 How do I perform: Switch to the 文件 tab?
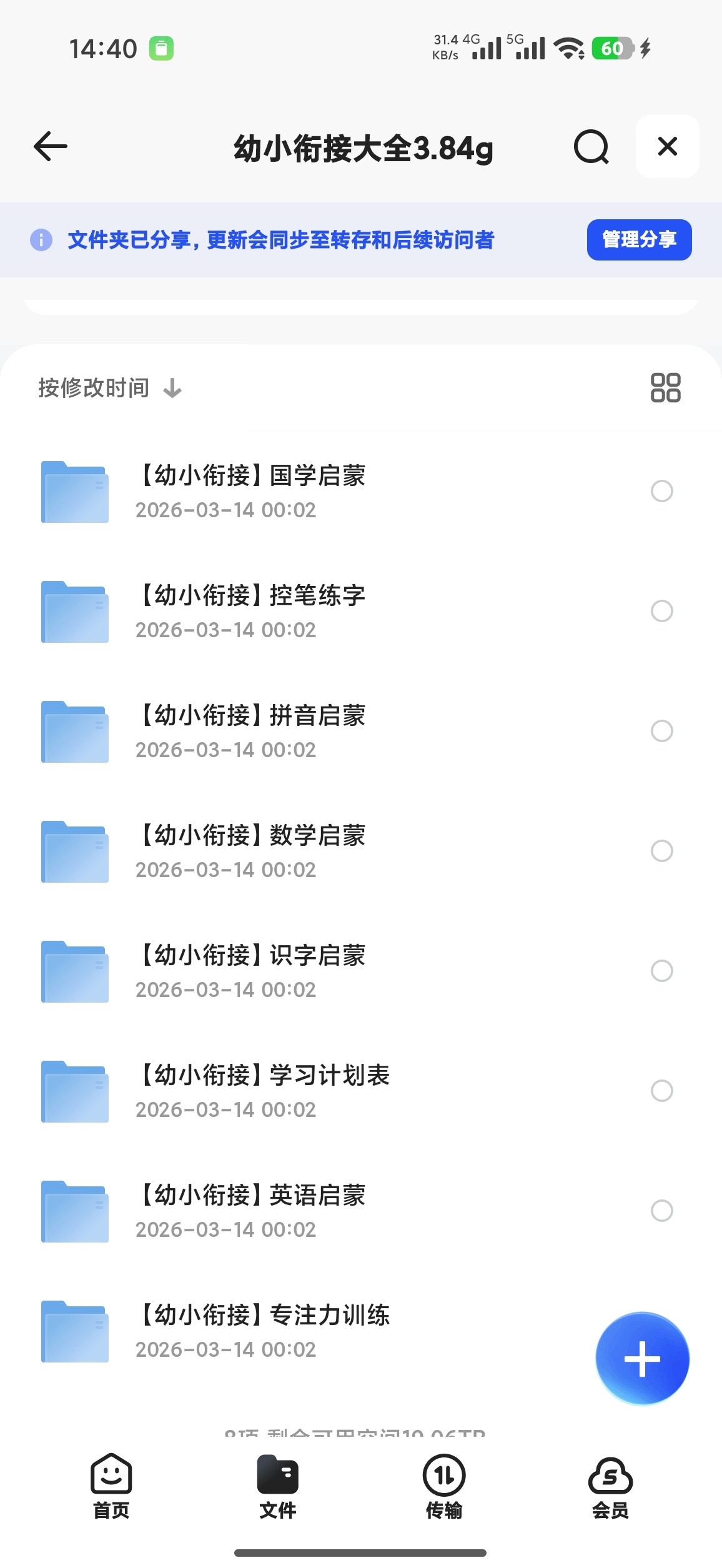point(277,1487)
